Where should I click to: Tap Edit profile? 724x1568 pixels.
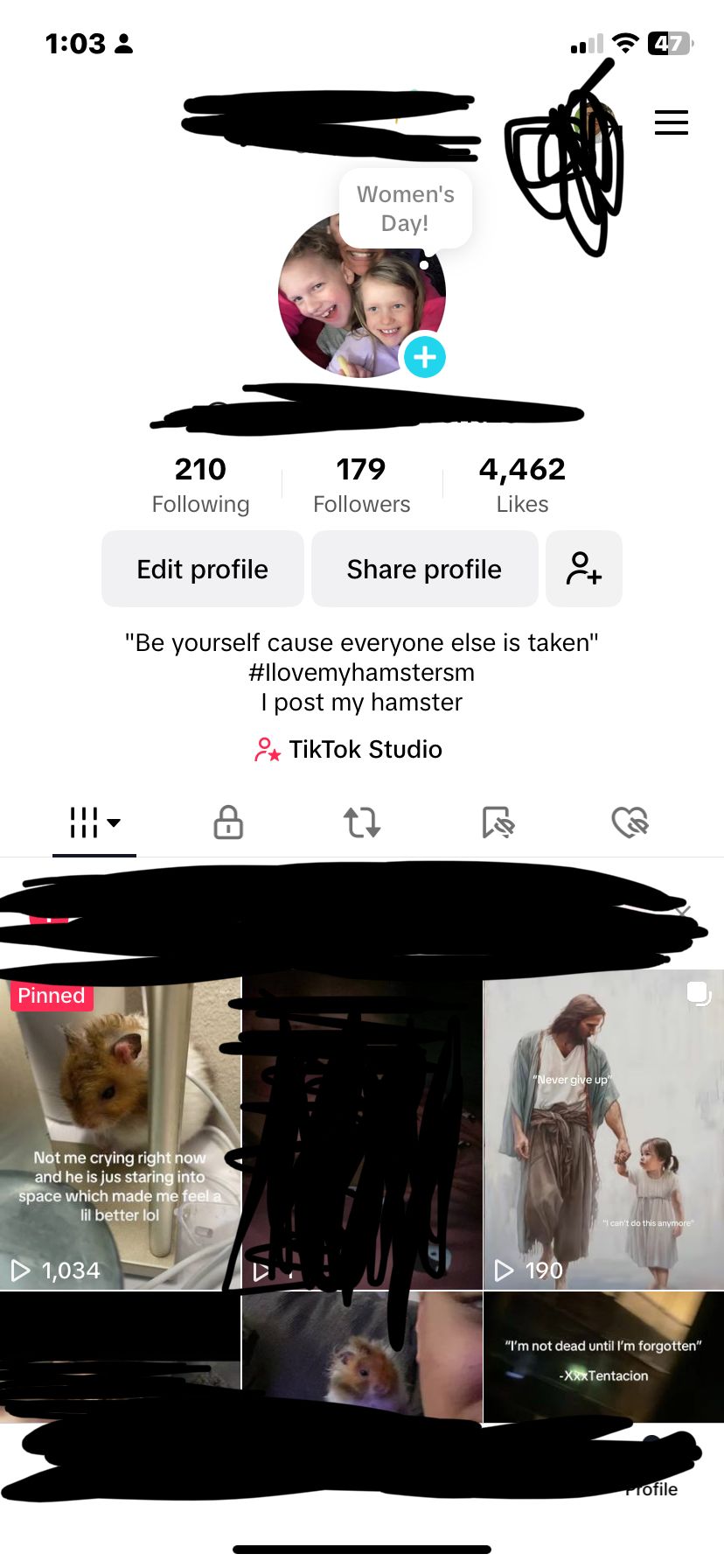[x=203, y=569]
